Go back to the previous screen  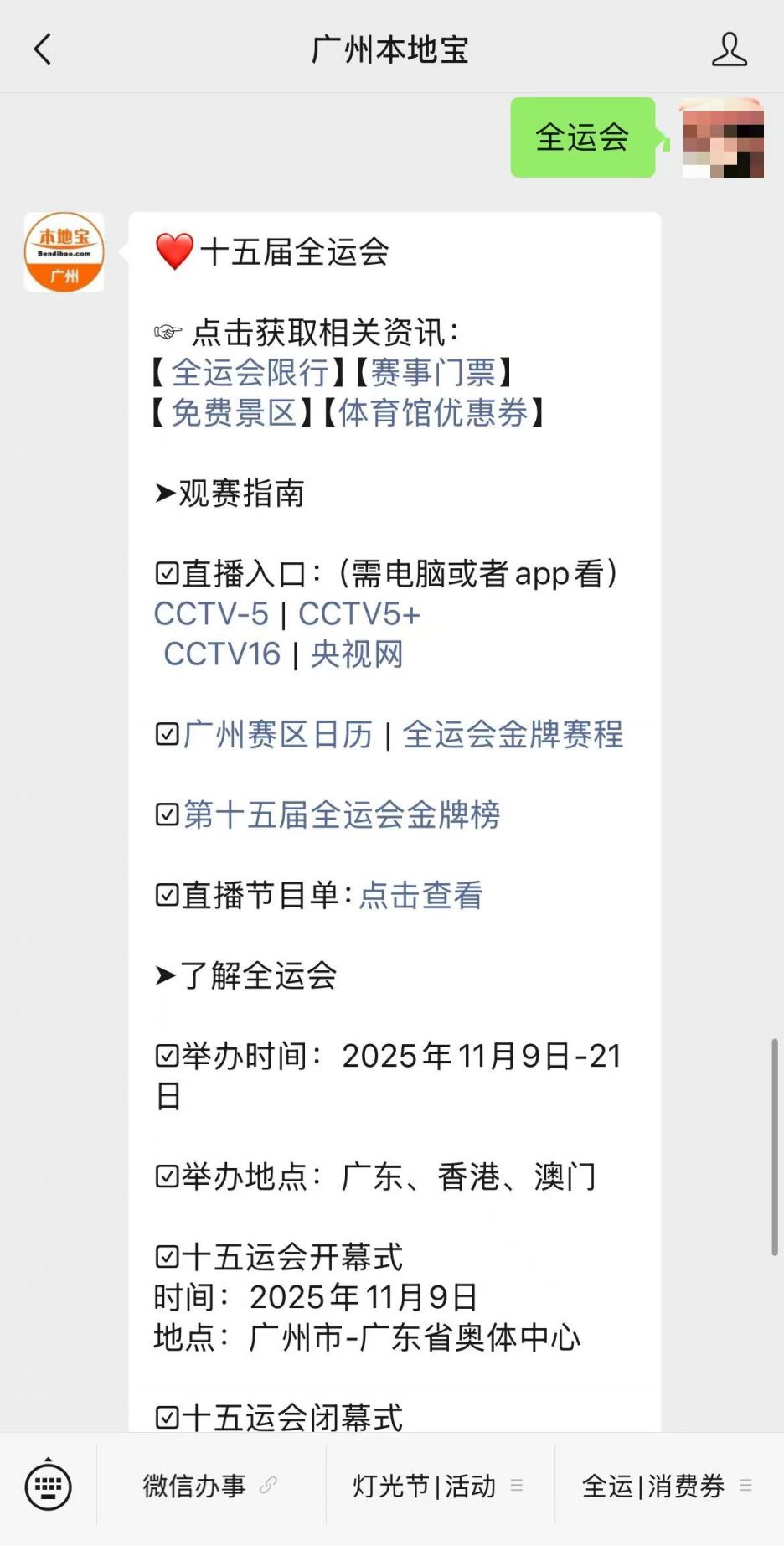point(43,49)
